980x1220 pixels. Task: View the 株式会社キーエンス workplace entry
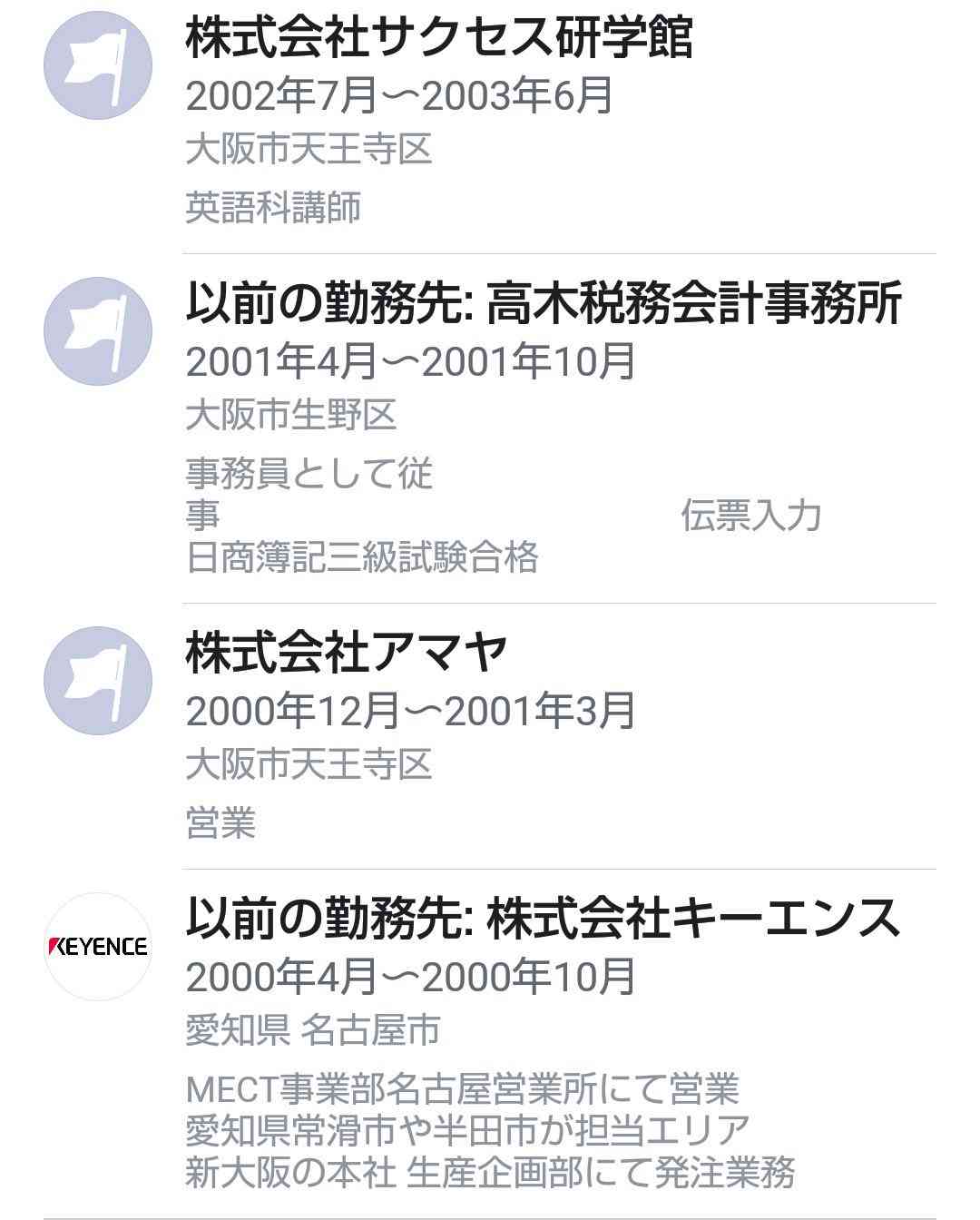point(543,918)
